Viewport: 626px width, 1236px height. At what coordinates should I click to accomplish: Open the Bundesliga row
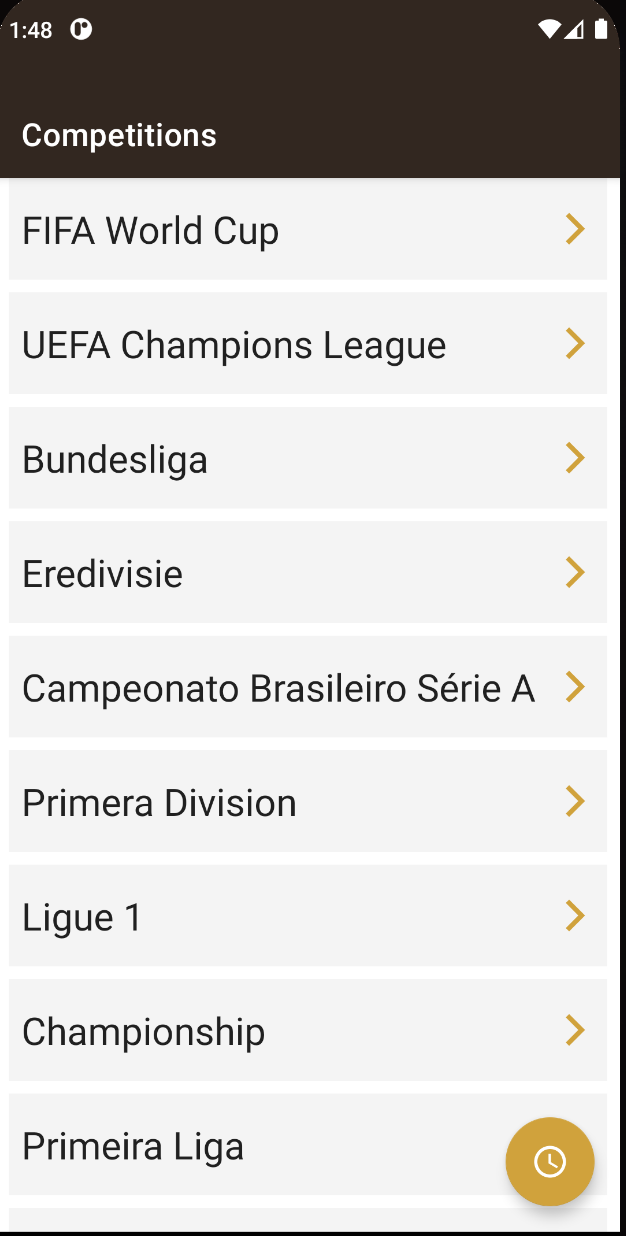click(x=307, y=459)
